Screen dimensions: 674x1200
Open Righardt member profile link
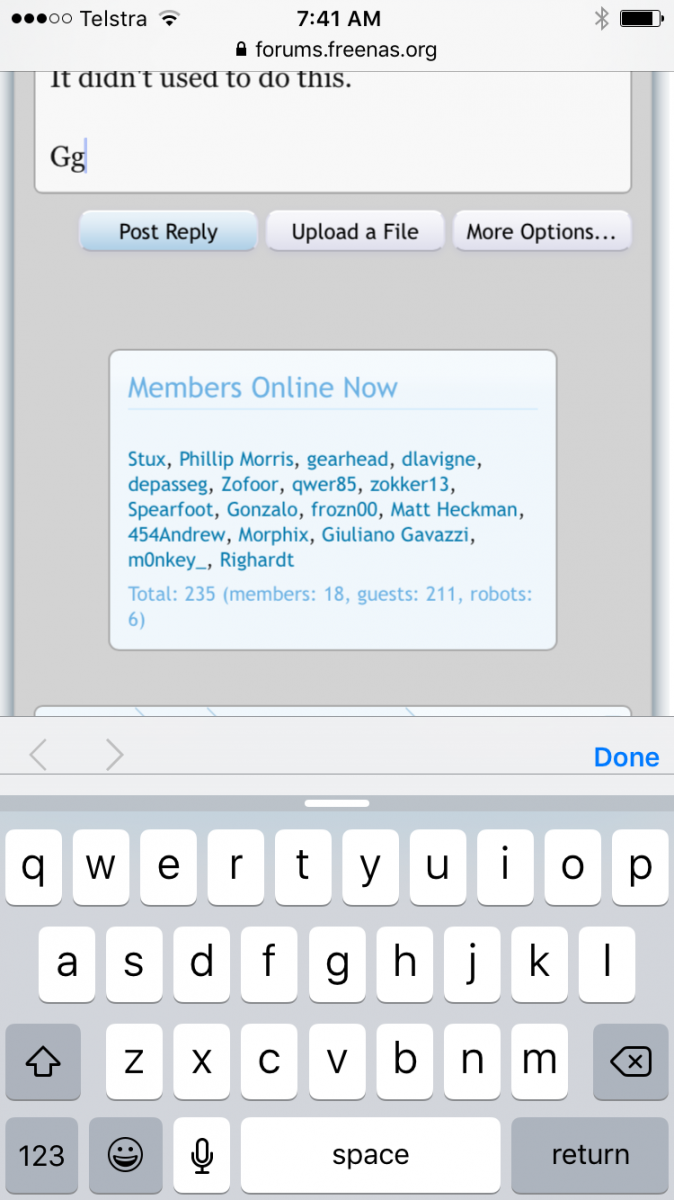pyautogui.click(x=257, y=560)
